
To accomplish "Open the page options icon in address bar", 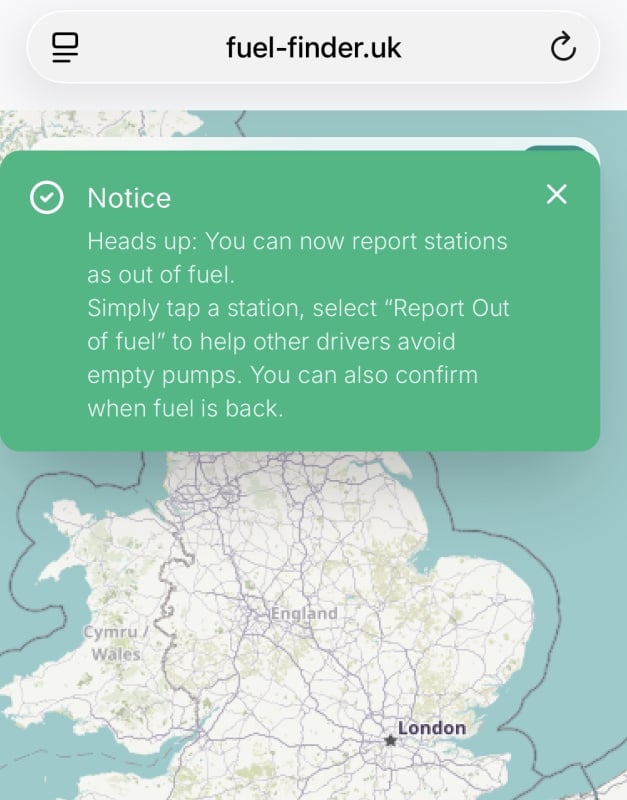I will pyautogui.click(x=65, y=47).
